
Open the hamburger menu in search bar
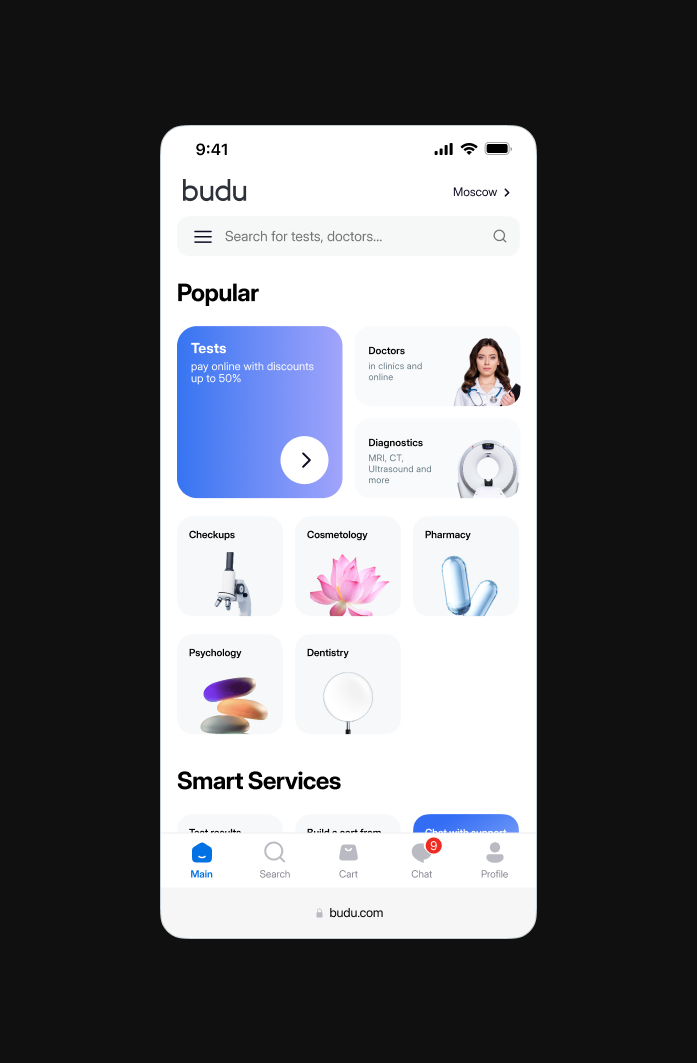pos(203,237)
